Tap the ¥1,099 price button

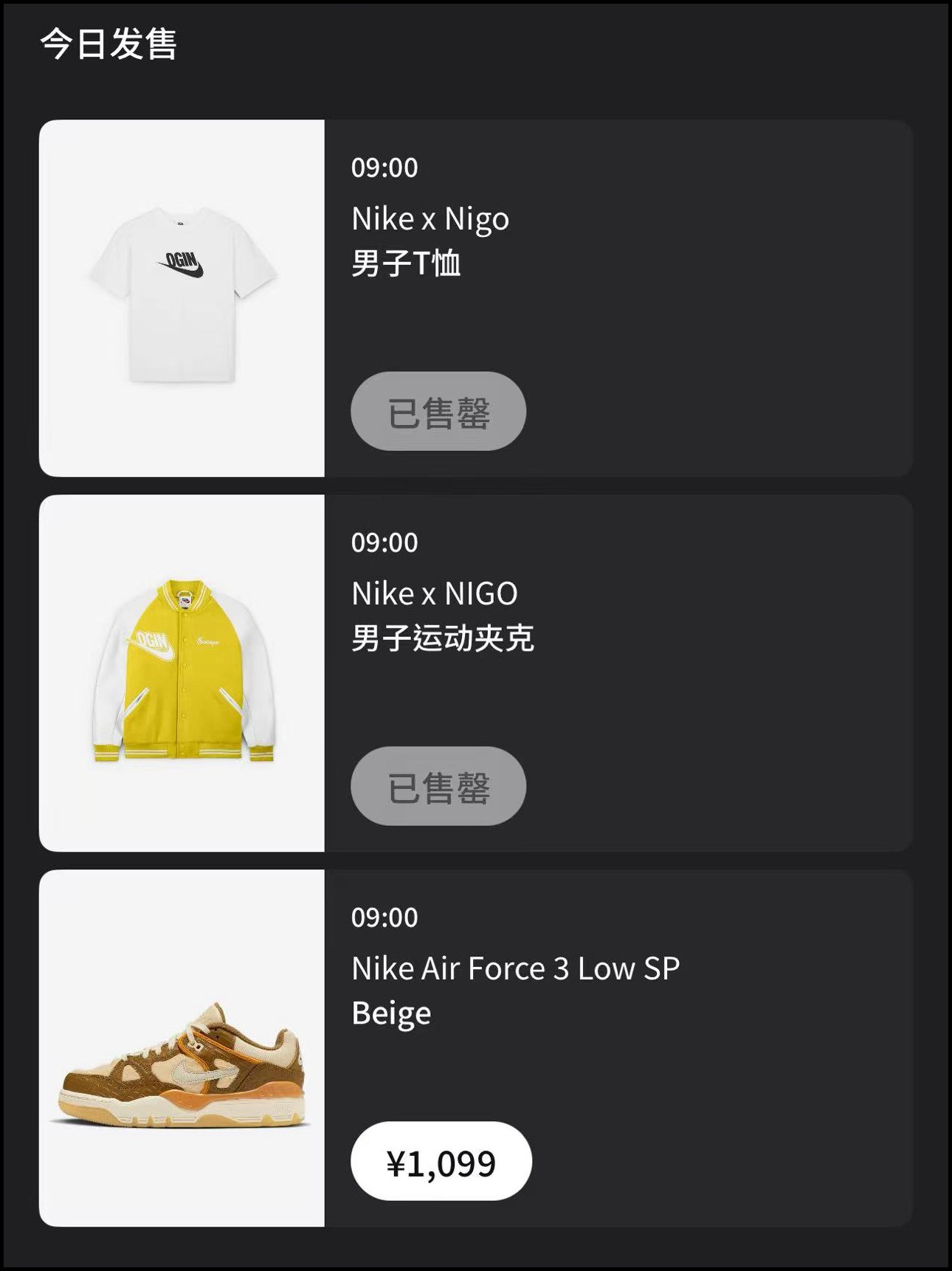441,1162
